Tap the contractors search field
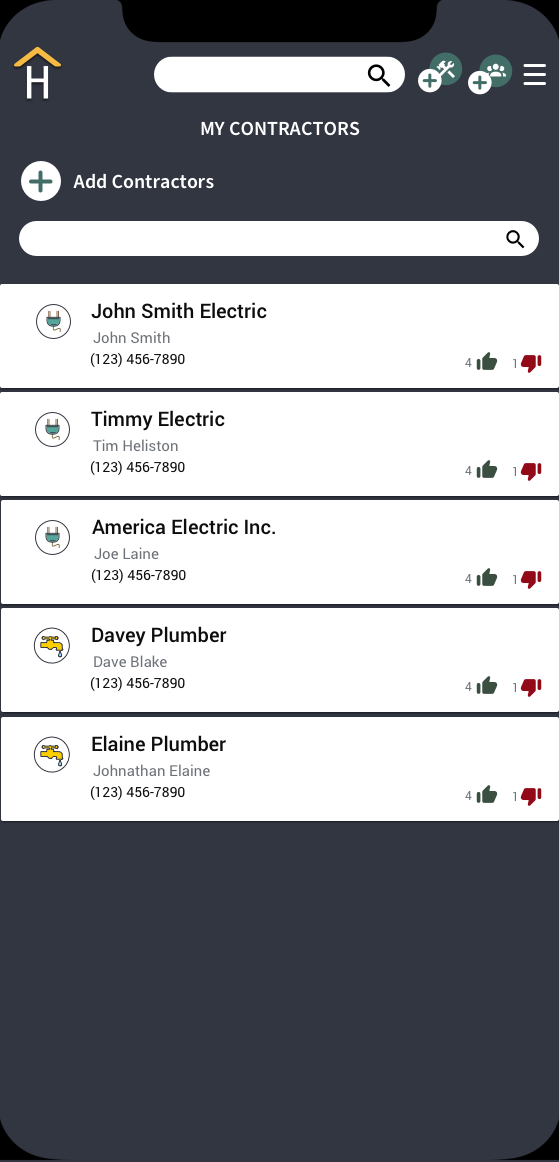Screen dimensions: 559x1162 tap(279, 239)
